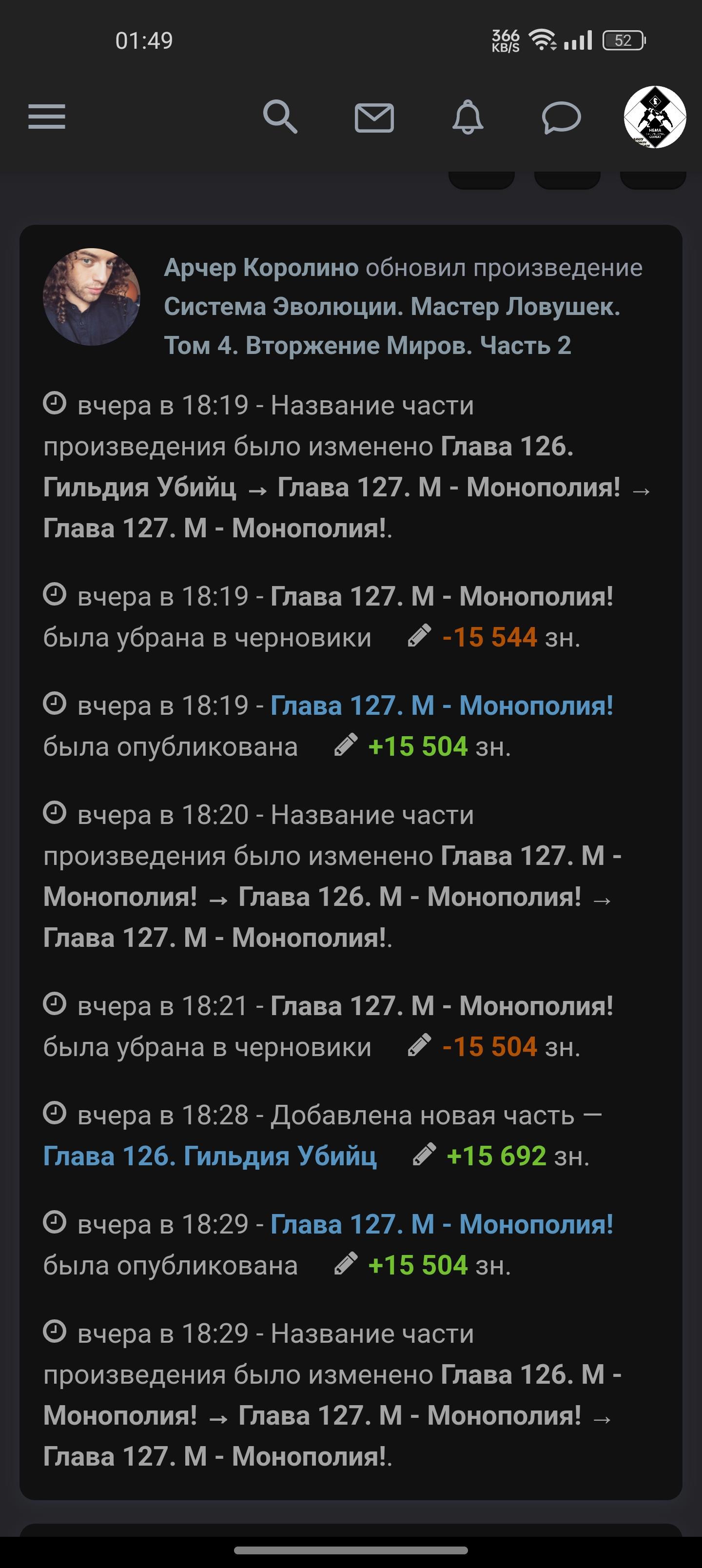Screen dimensions: 702x1568
Task: Open chapter link Глава 126. Гильдия Убийц
Action: (210, 1156)
